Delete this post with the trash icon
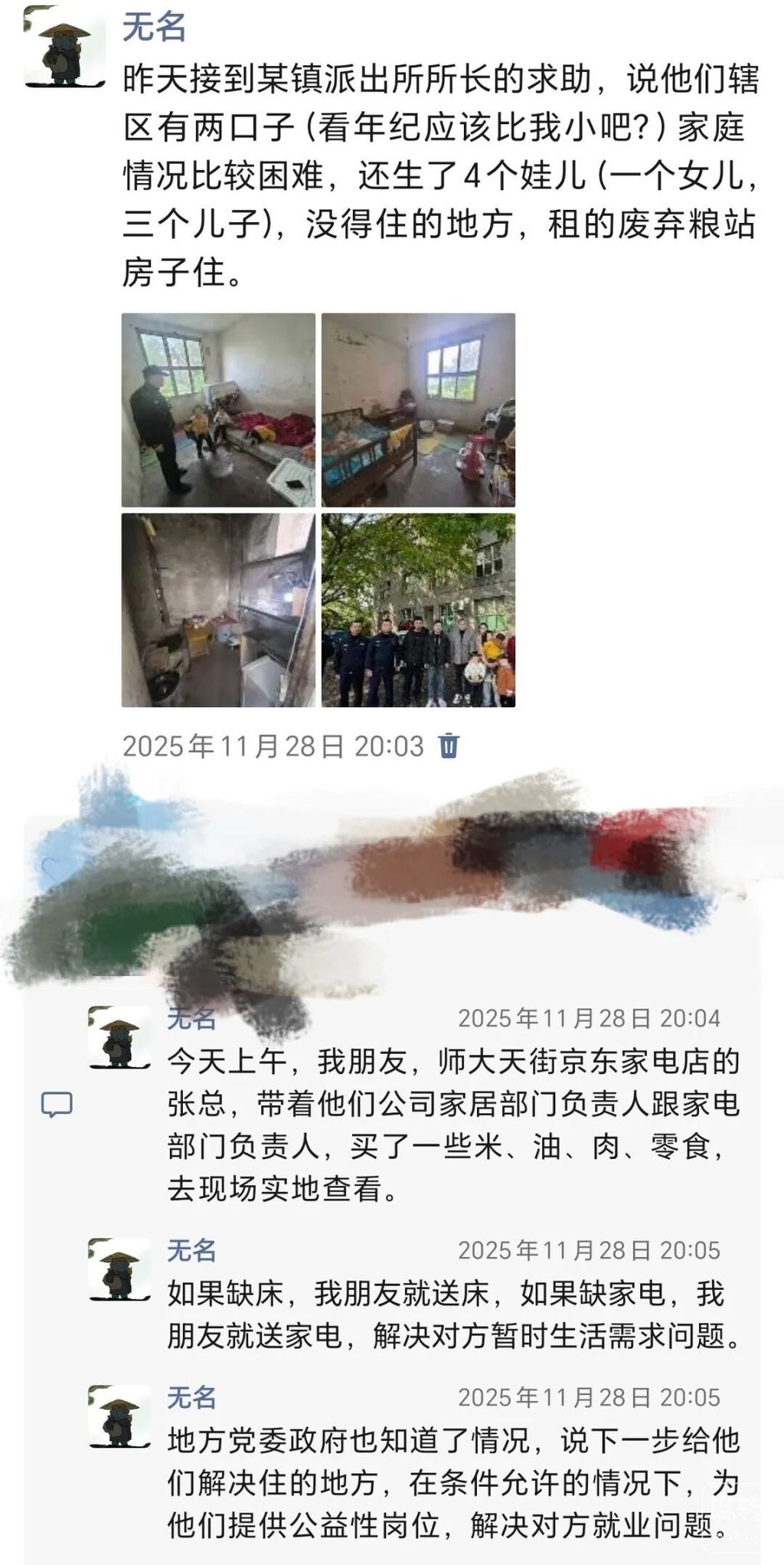The image size is (784, 1565). [449, 745]
